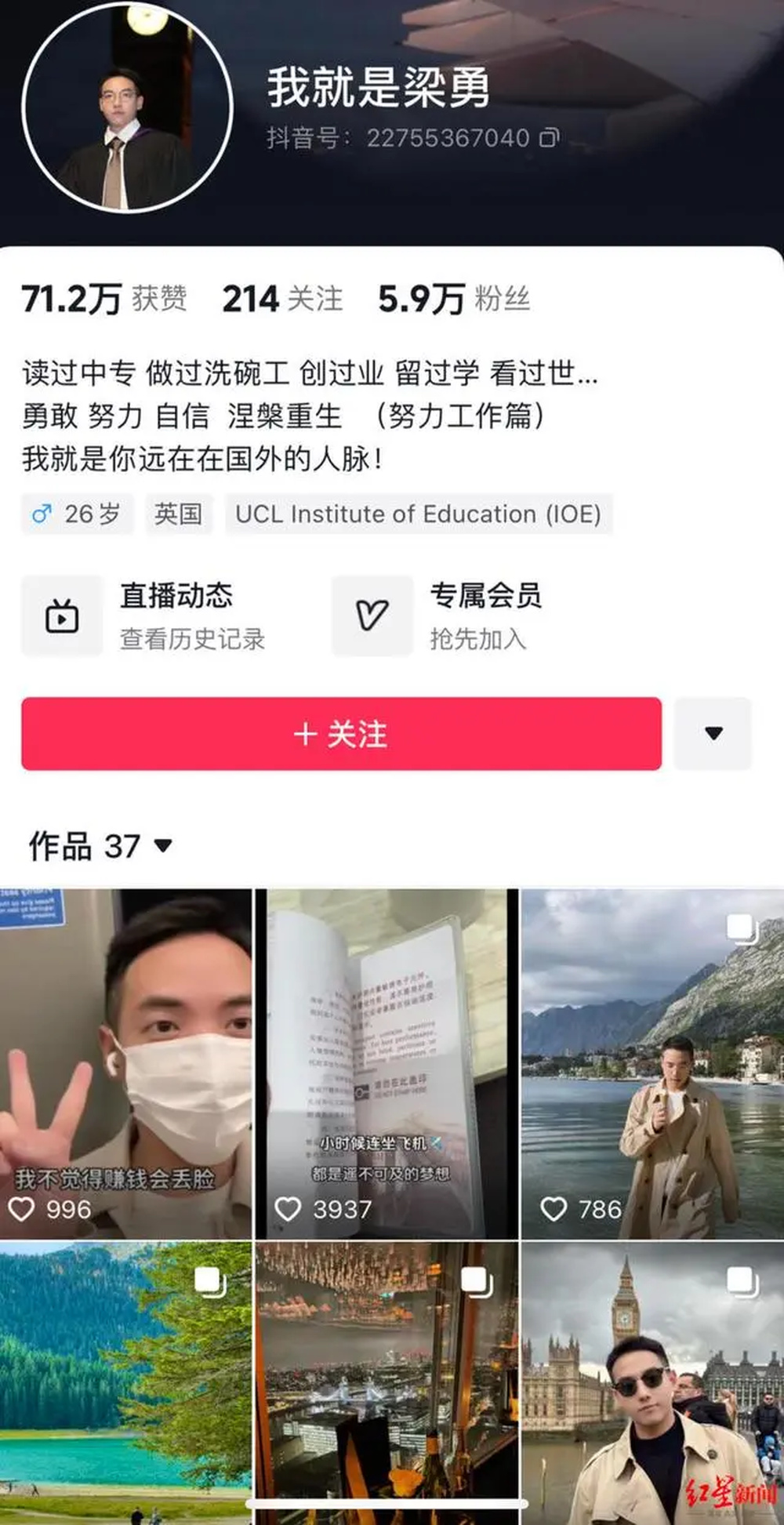
Task: Tap the UCL Institute of Education tag
Action: (x=419, y=514)
